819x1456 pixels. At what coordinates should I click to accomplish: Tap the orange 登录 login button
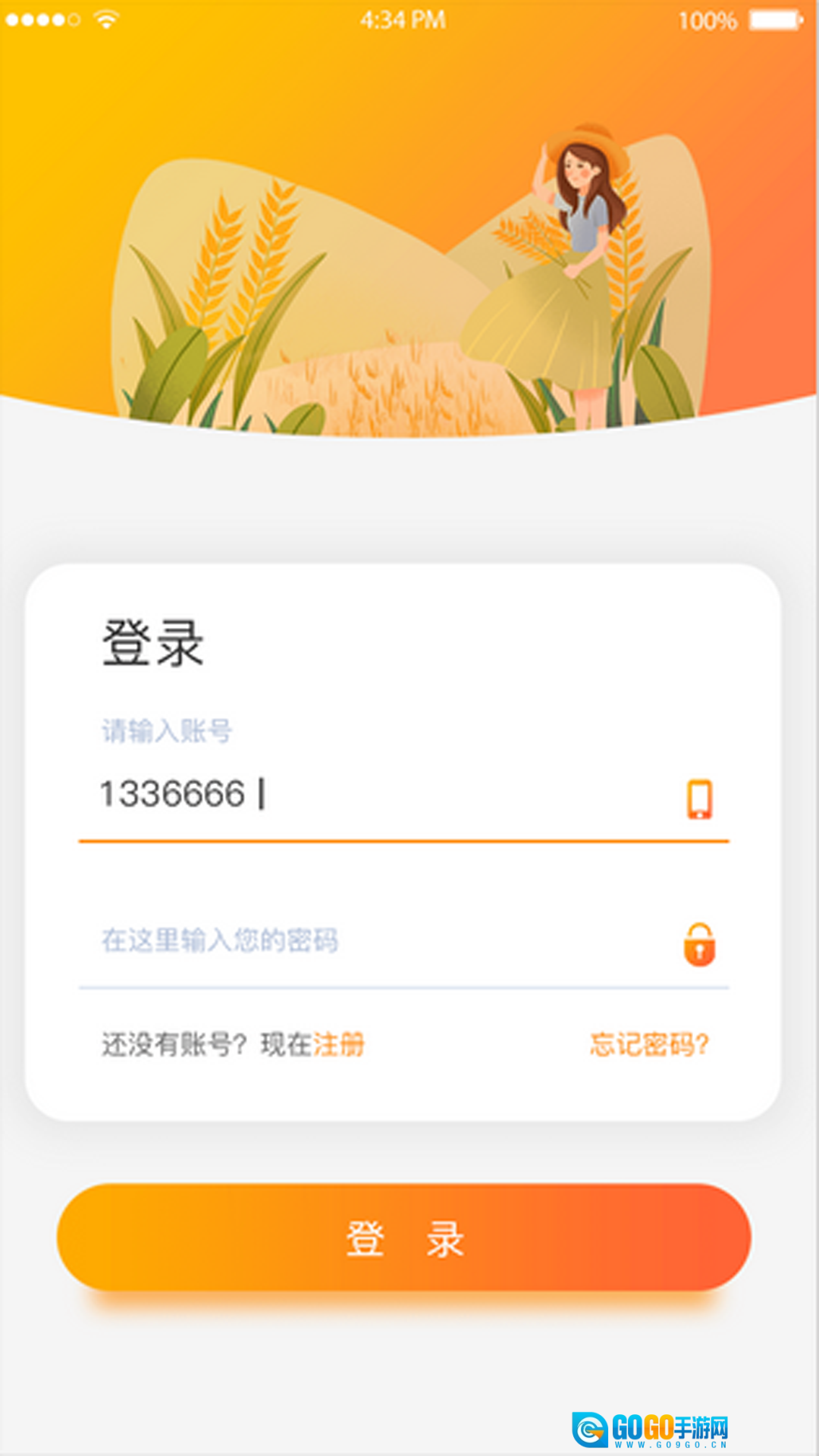(x=403, y=1238)
